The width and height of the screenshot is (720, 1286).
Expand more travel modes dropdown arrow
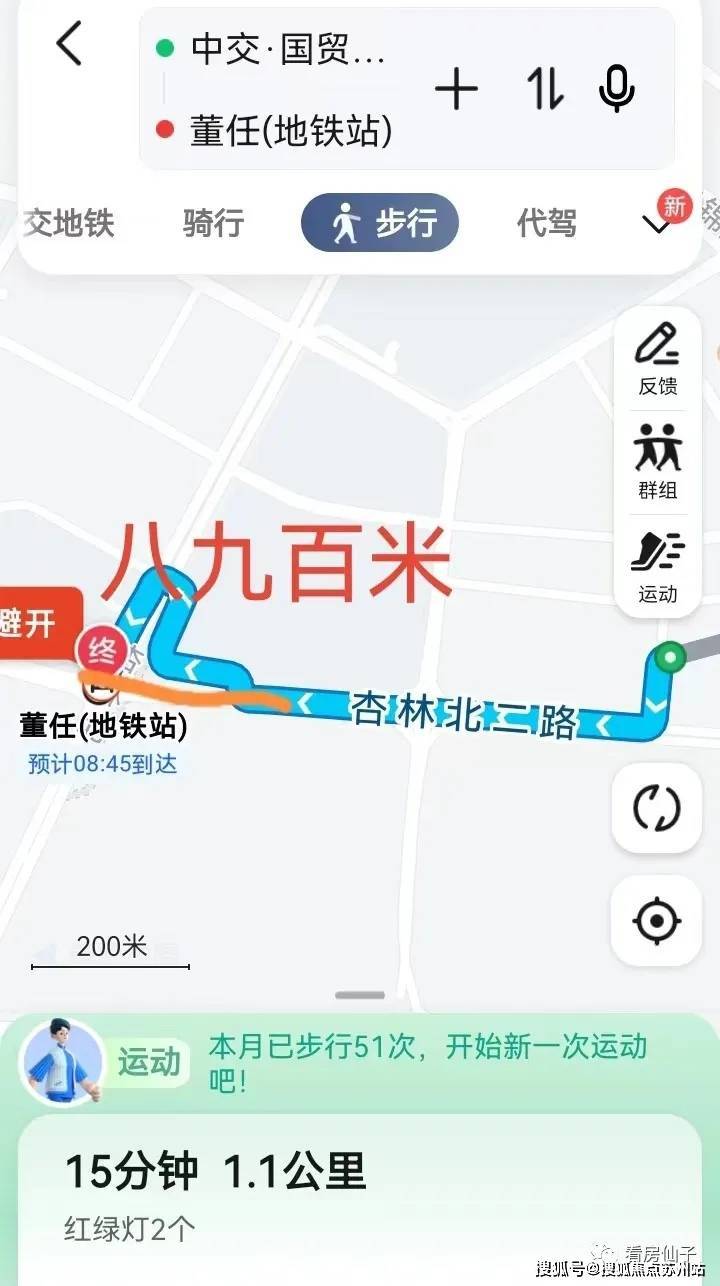657,225
